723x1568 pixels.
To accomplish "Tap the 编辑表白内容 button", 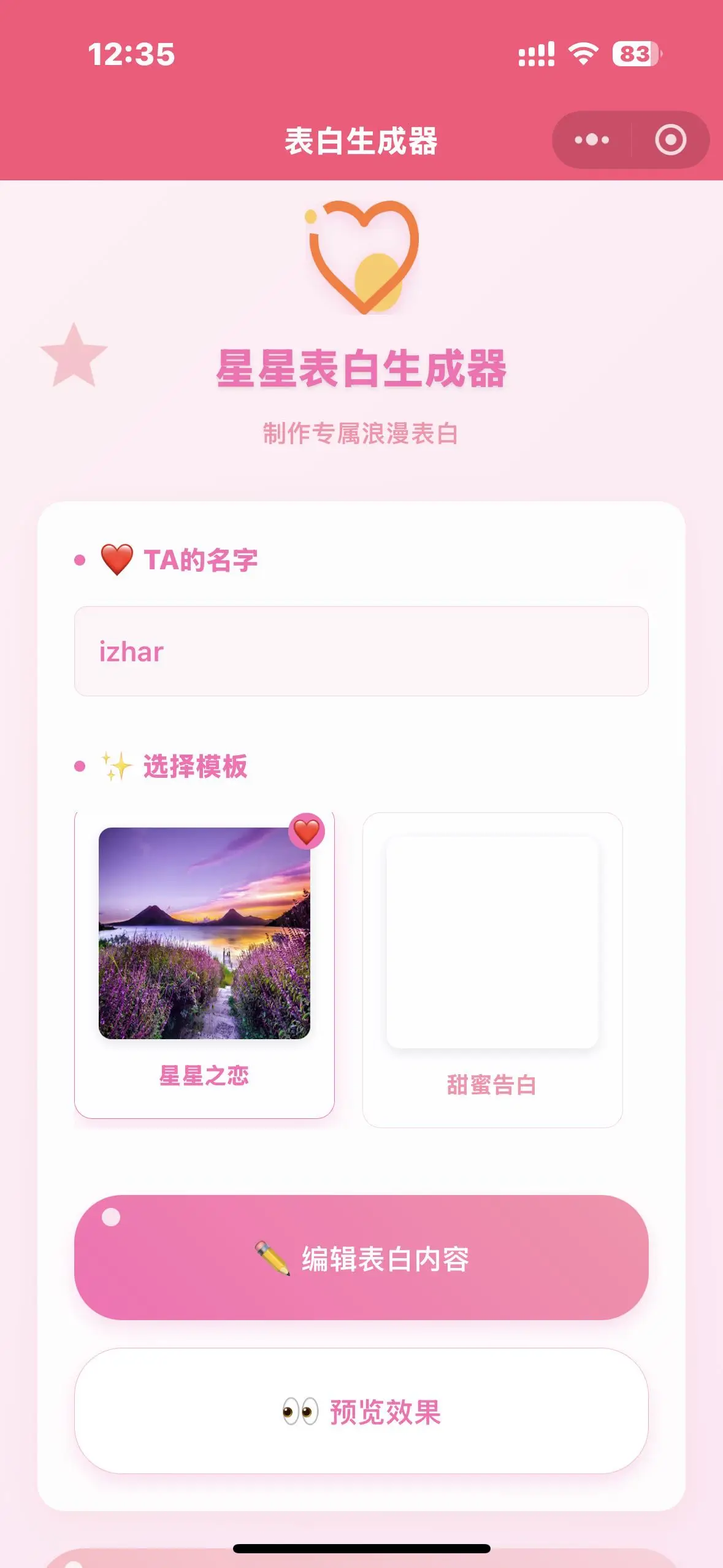I will 361,1258.
